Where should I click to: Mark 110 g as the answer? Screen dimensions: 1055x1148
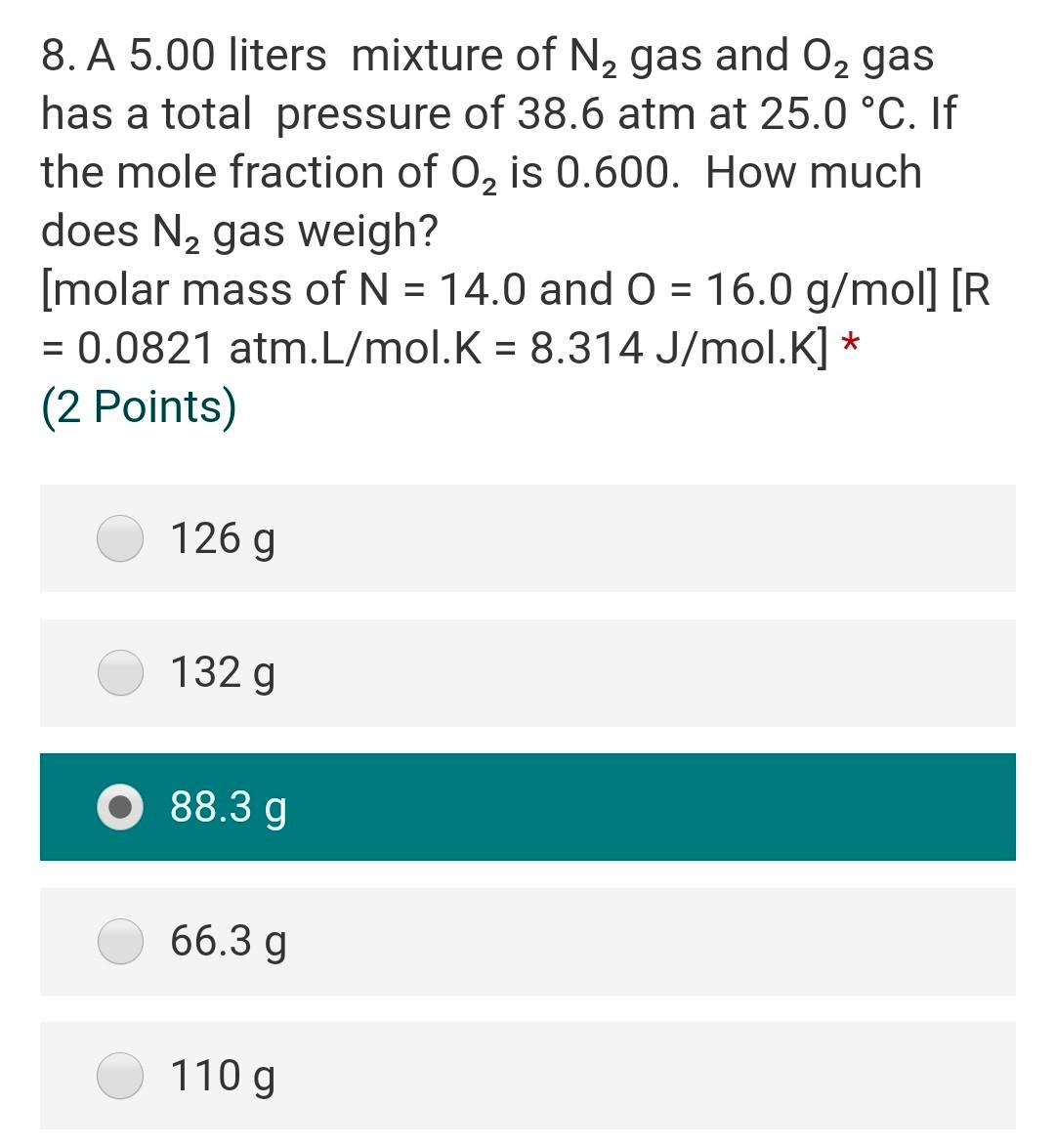pyautogui.click(x=121, y=1076)
